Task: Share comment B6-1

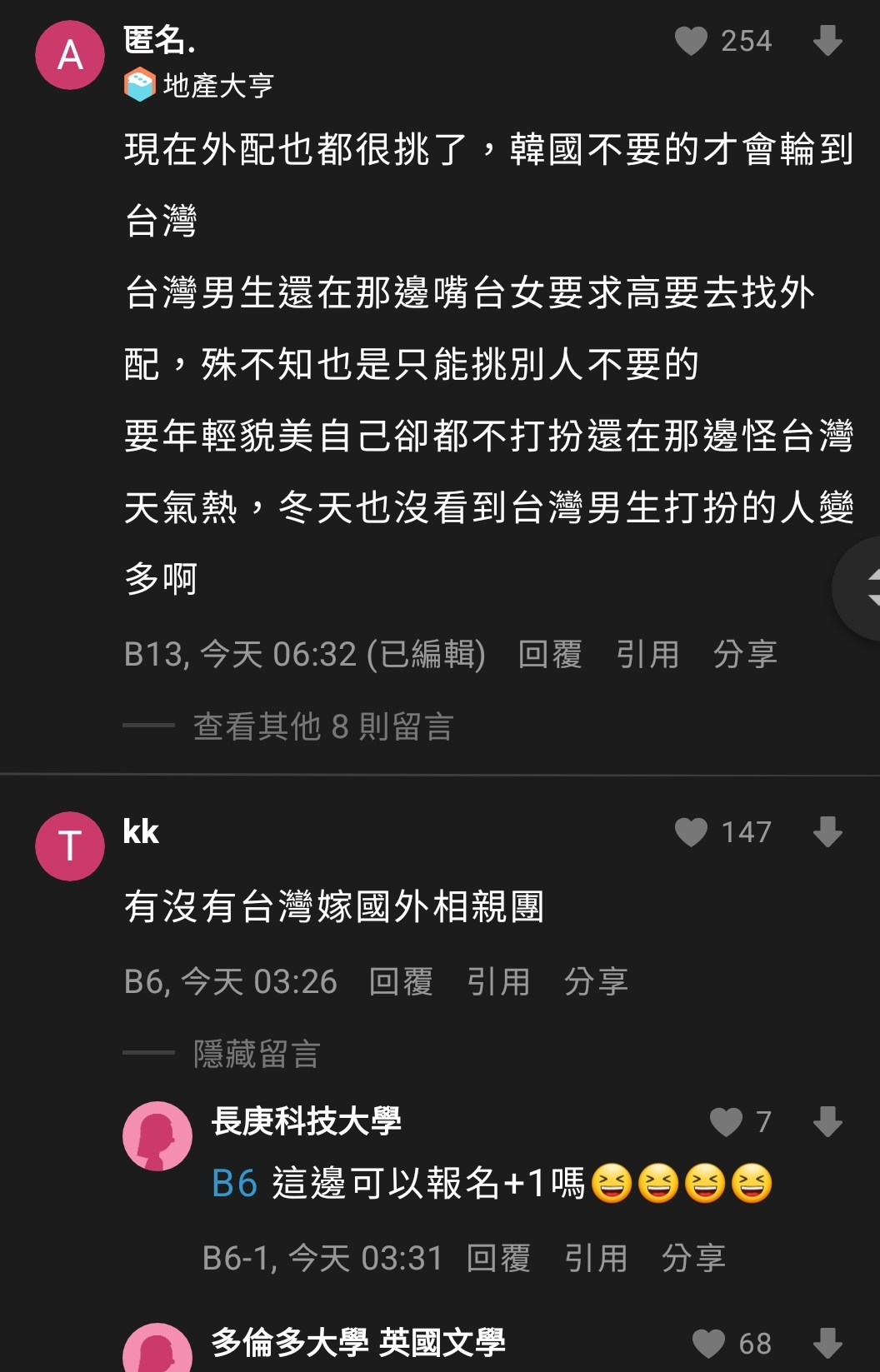Action: point(693,1258)
